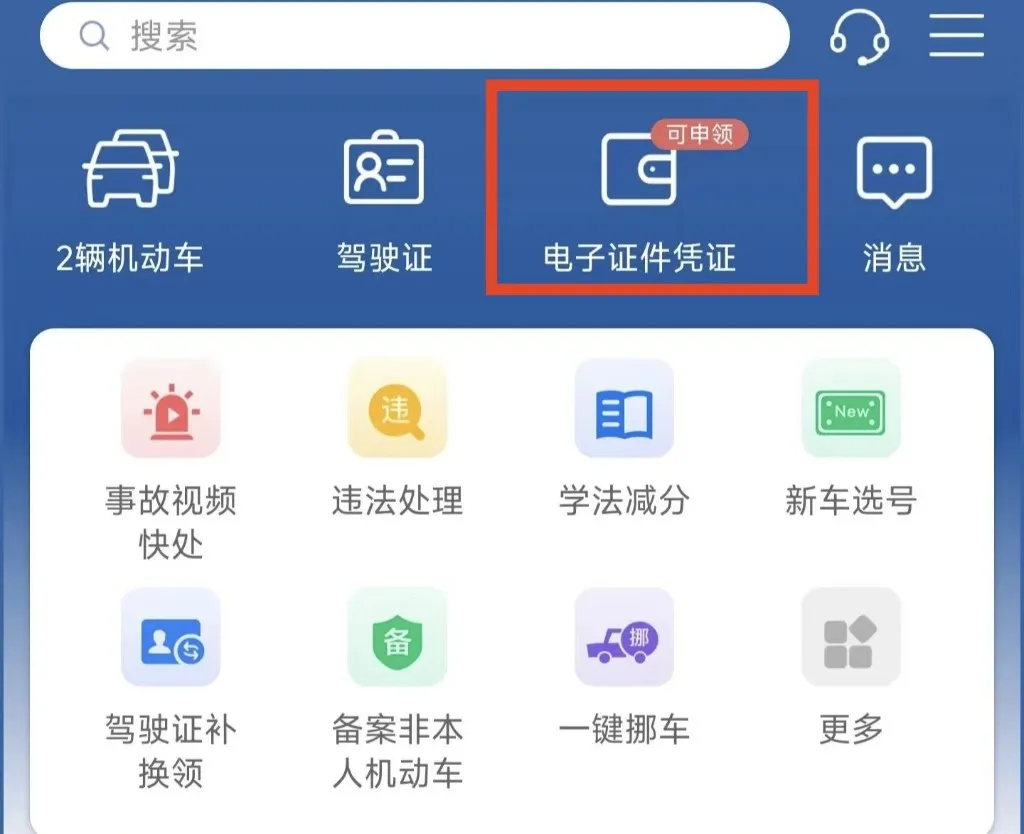1024x834 pixels.
Task: Open customer service headset icon
Action: 859,36
